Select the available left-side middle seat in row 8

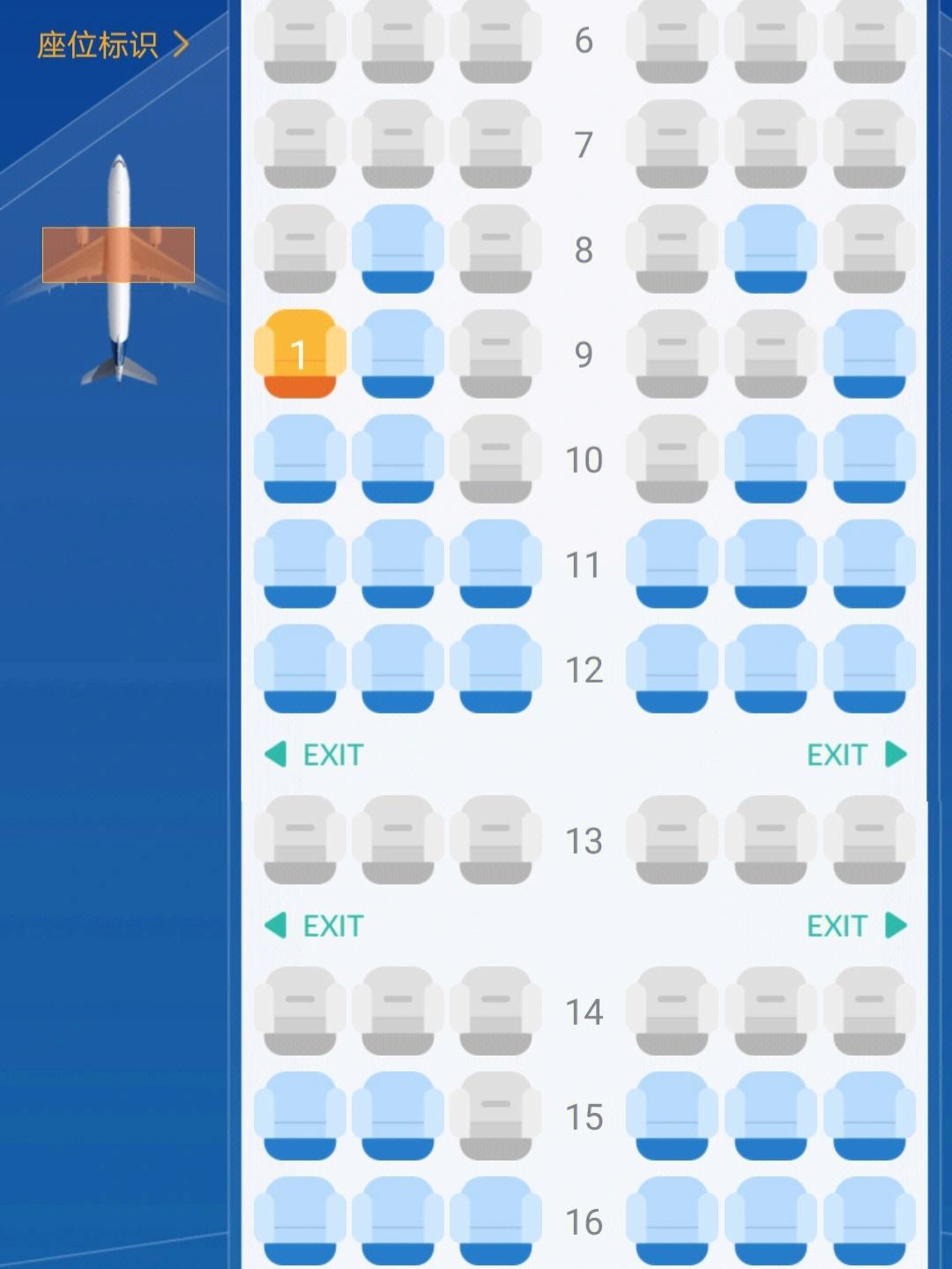coord(398,249)
